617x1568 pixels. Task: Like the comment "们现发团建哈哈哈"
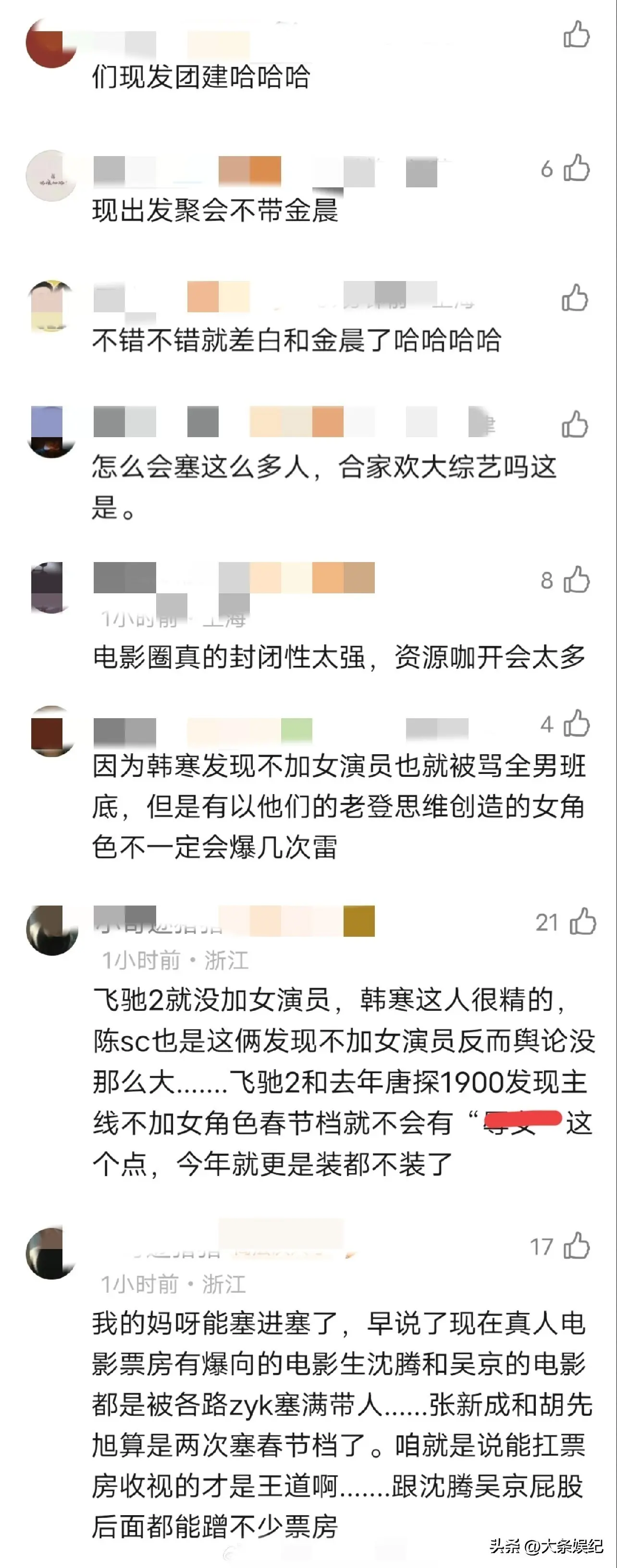(x=576, y=35)
